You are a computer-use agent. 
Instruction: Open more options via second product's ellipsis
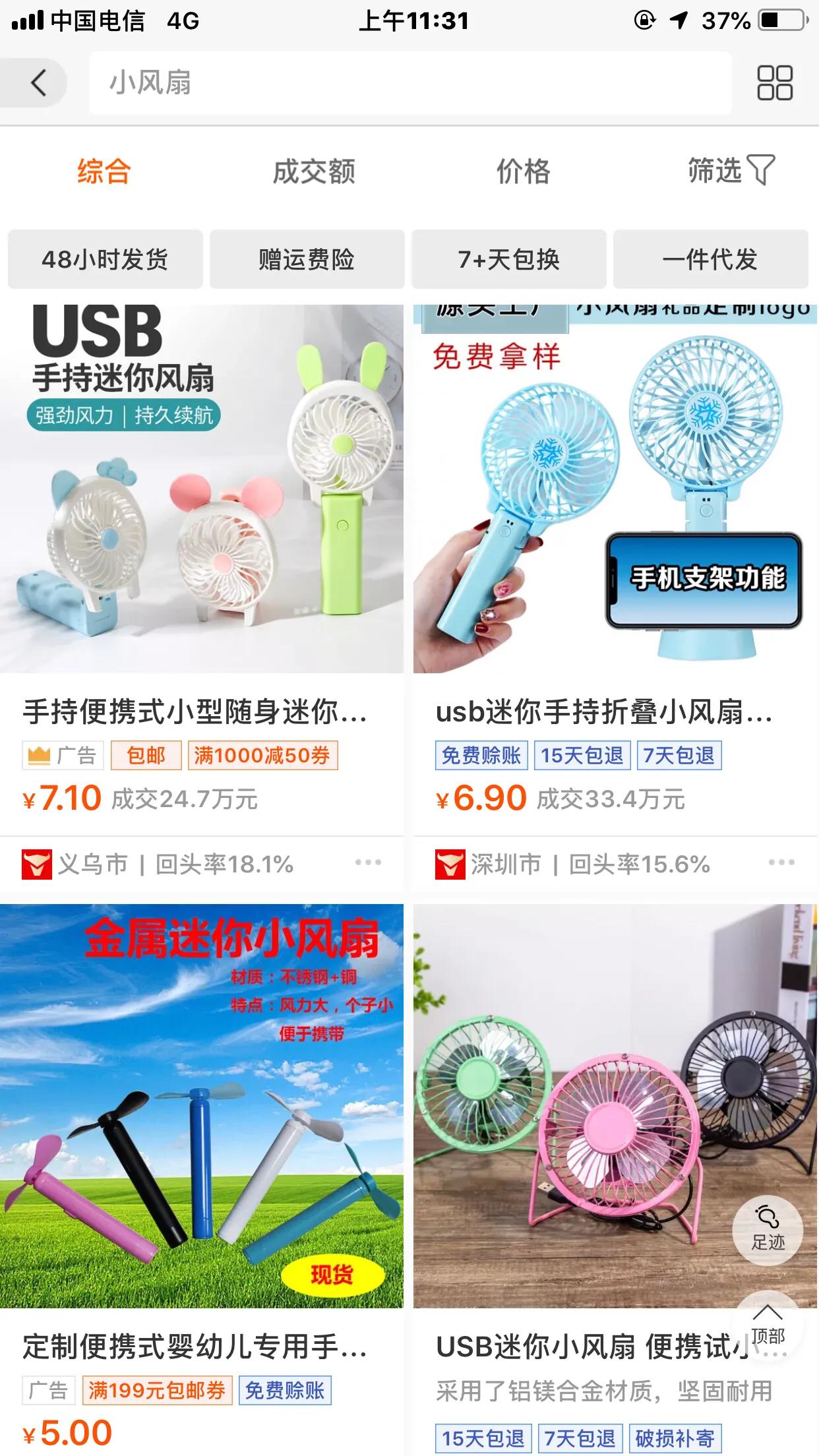pos(779,862)
